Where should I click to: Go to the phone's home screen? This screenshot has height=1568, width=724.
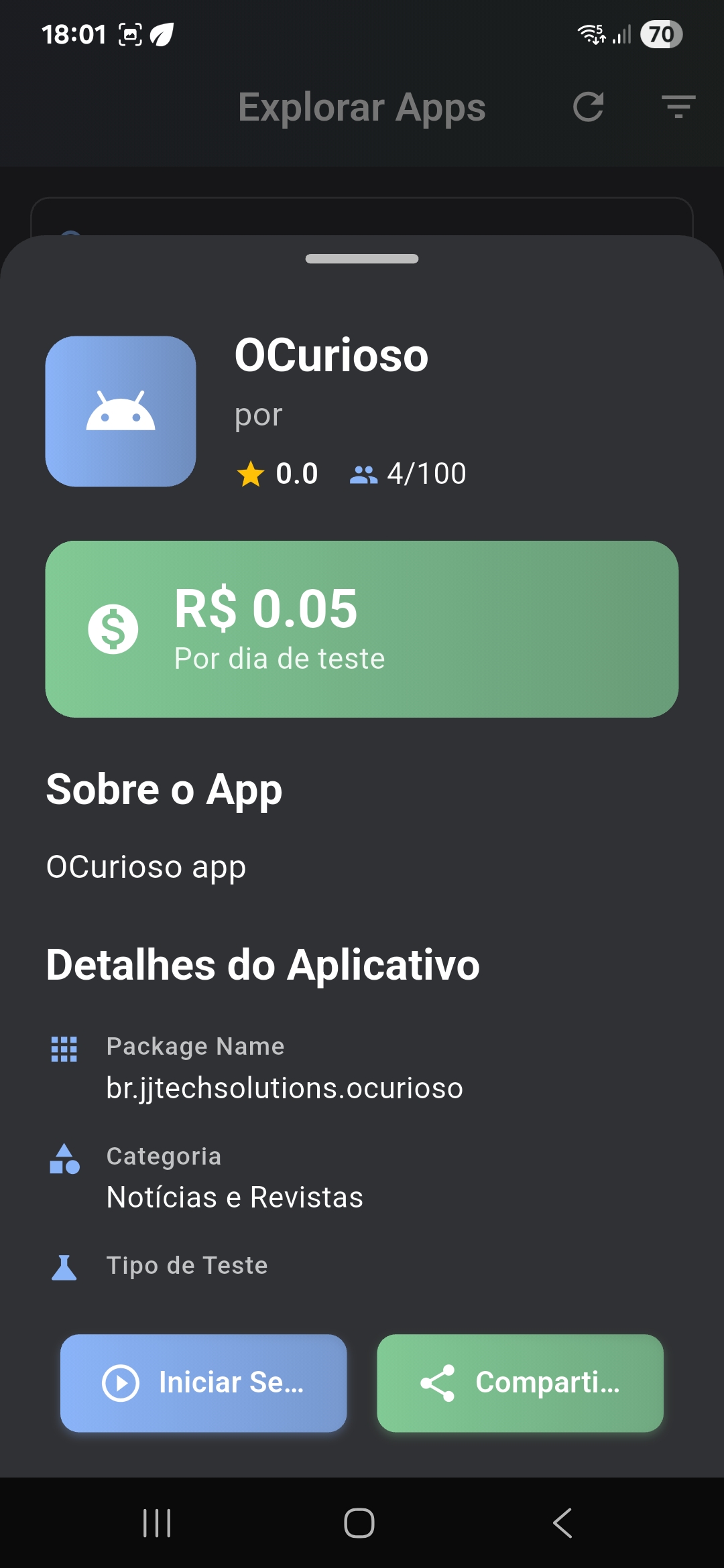point(359,1523)
